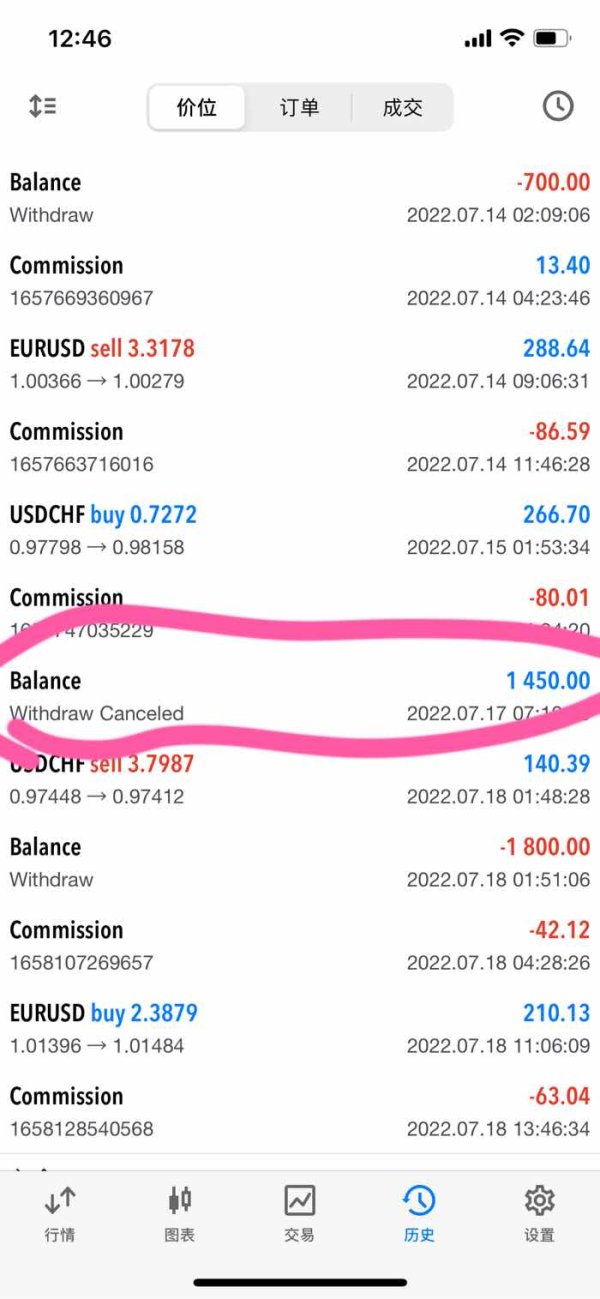Open the 设置 tab

[x=539, y=1212]
